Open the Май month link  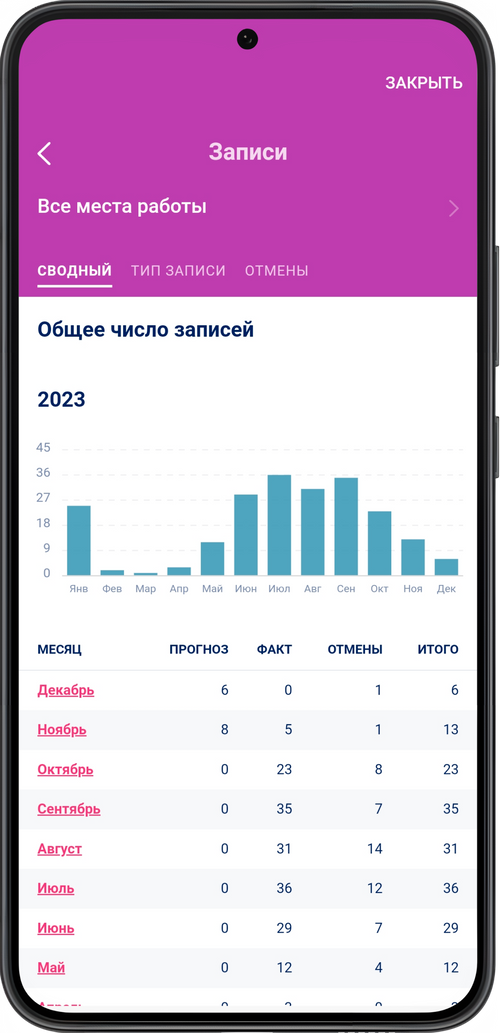click(x=51, y=968)
